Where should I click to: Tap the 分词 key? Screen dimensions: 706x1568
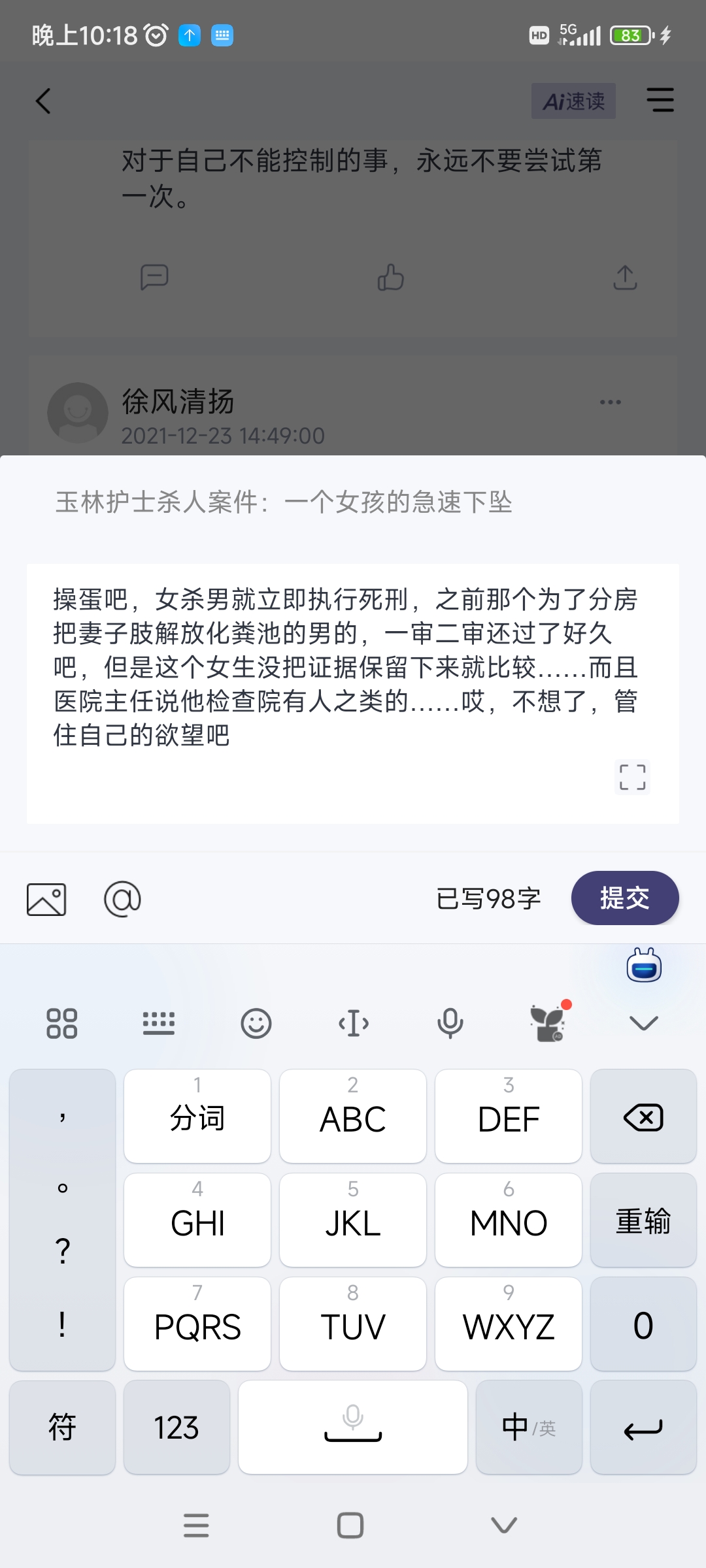197,1117
